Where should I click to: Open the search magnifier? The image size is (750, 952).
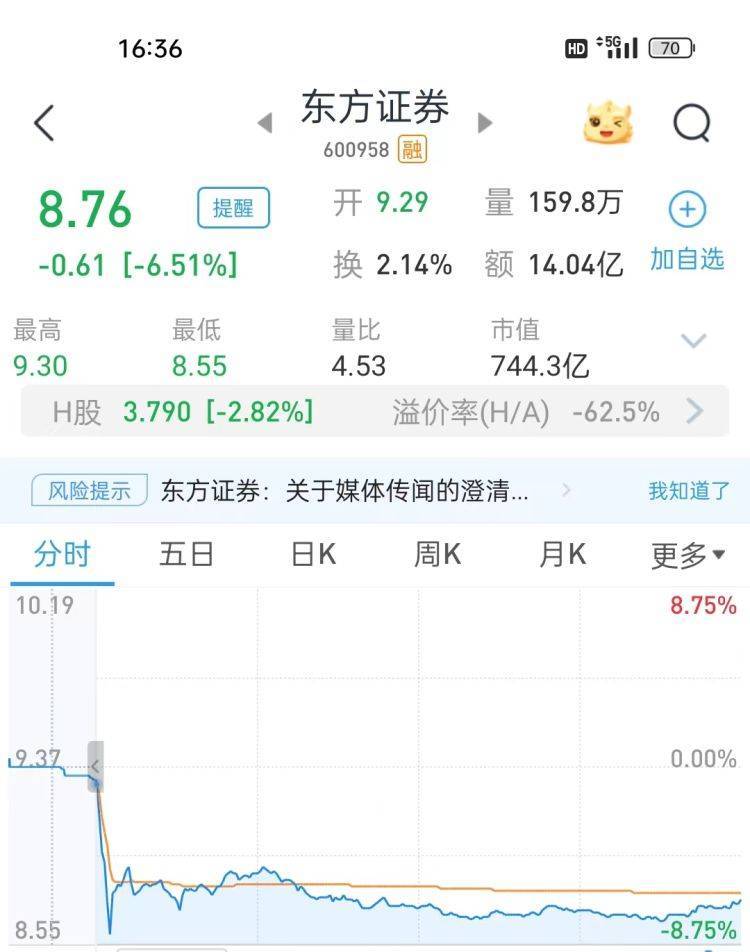pyautogui.click(x=691, y=124)
